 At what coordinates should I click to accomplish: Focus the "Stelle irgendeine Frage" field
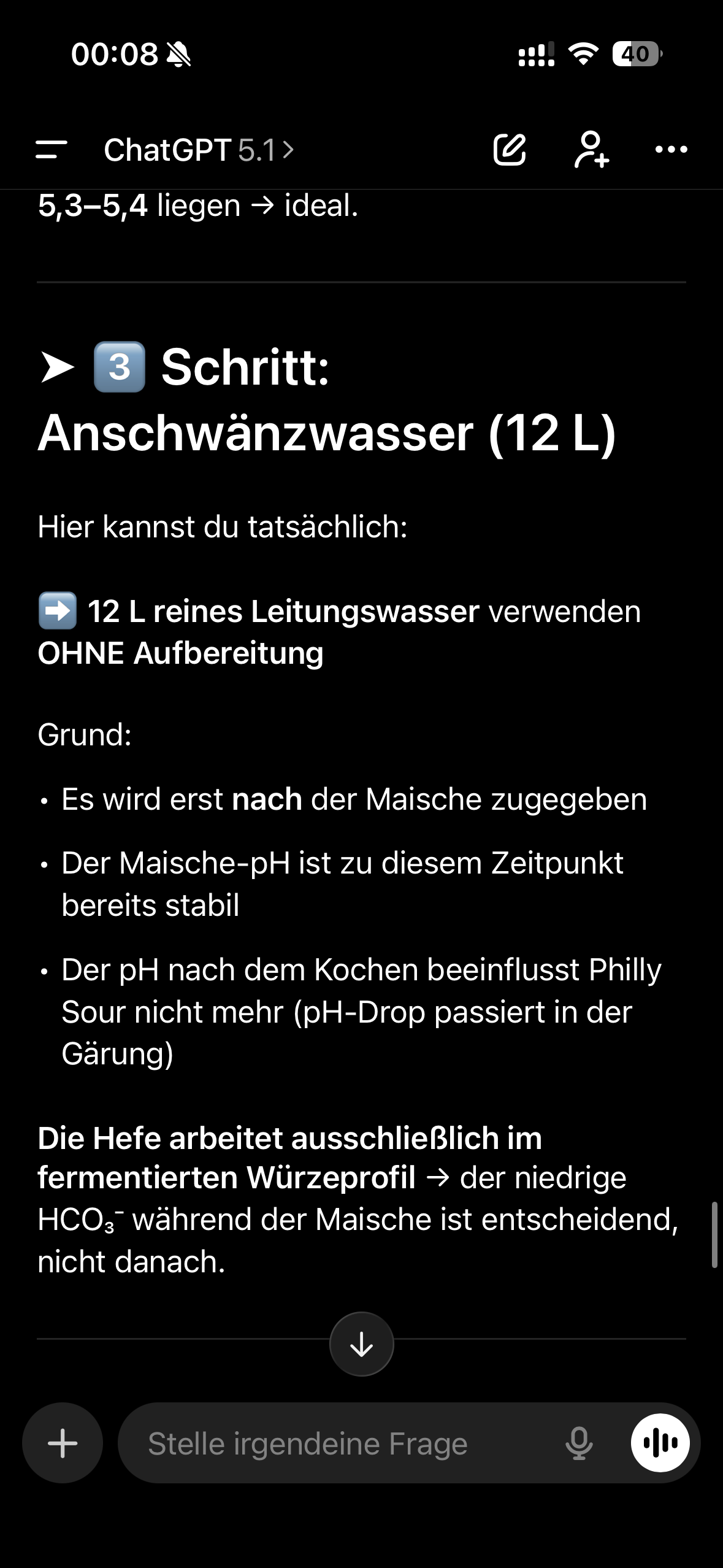click(x=343, y=1443)
